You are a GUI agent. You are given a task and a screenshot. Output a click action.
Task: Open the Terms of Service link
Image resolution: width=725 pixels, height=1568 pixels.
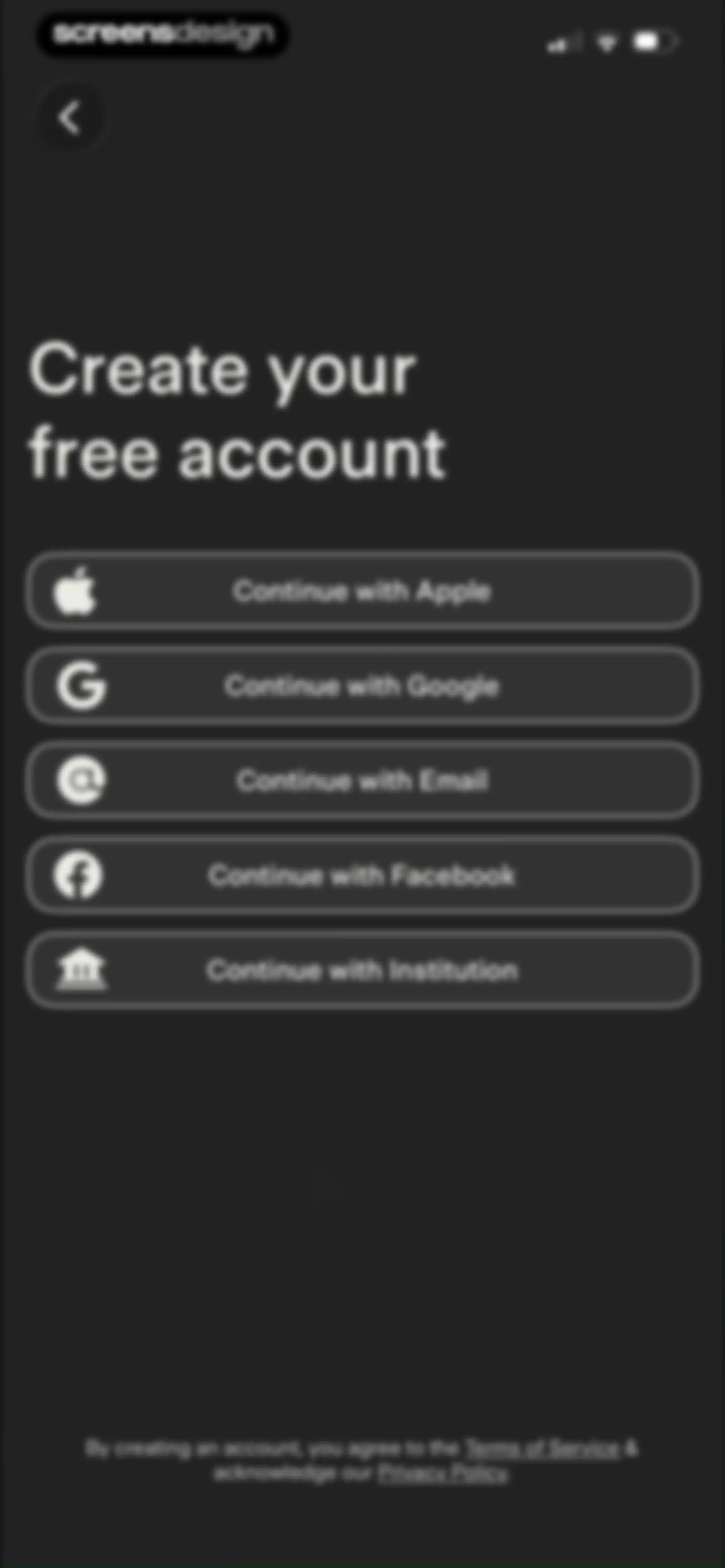[x=542, y=1448]
